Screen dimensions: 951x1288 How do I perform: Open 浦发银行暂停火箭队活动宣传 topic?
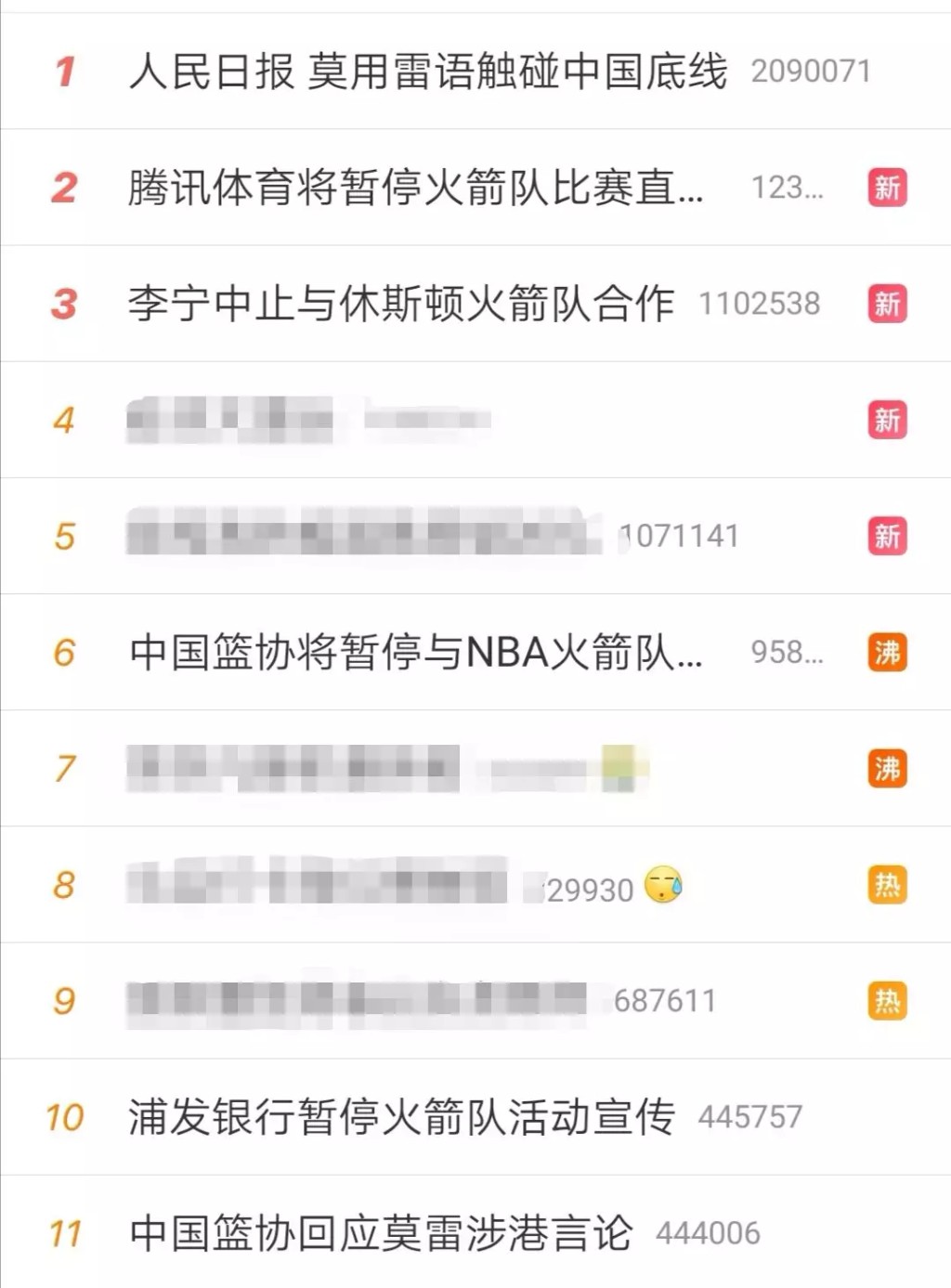tap(401, 1117)
